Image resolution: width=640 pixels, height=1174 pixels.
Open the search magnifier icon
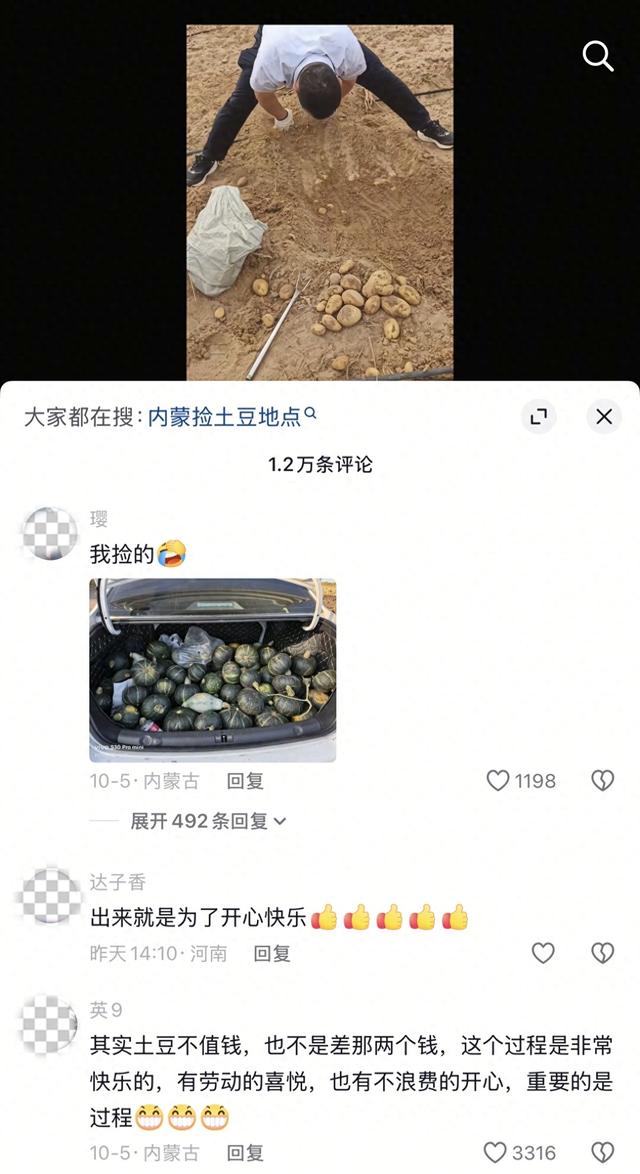(598, 57)
